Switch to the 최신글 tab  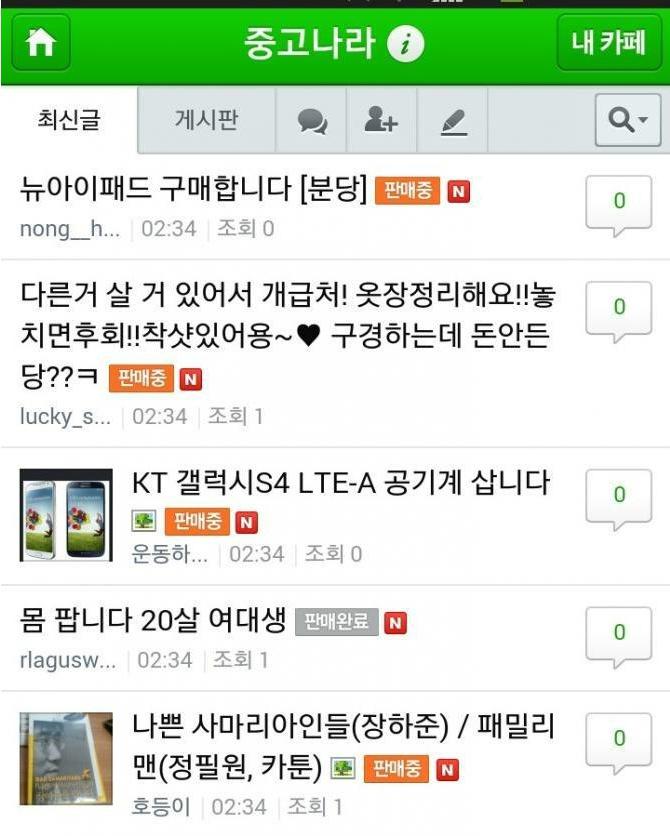pos(69,120)
